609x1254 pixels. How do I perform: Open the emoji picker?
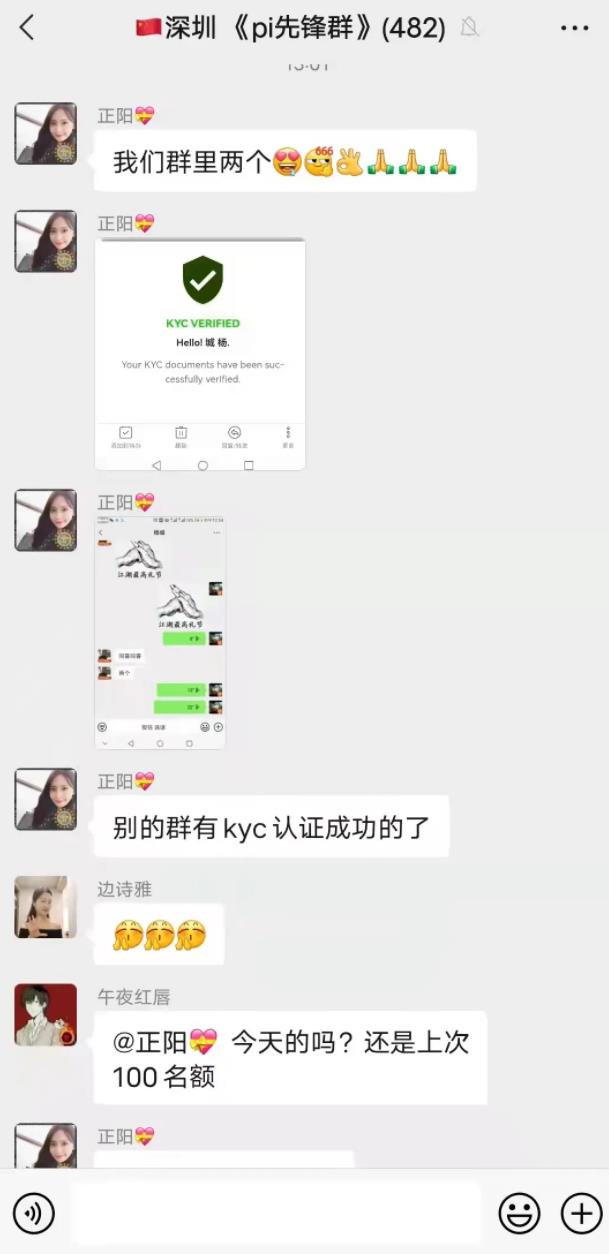[x=519, y=1214]
